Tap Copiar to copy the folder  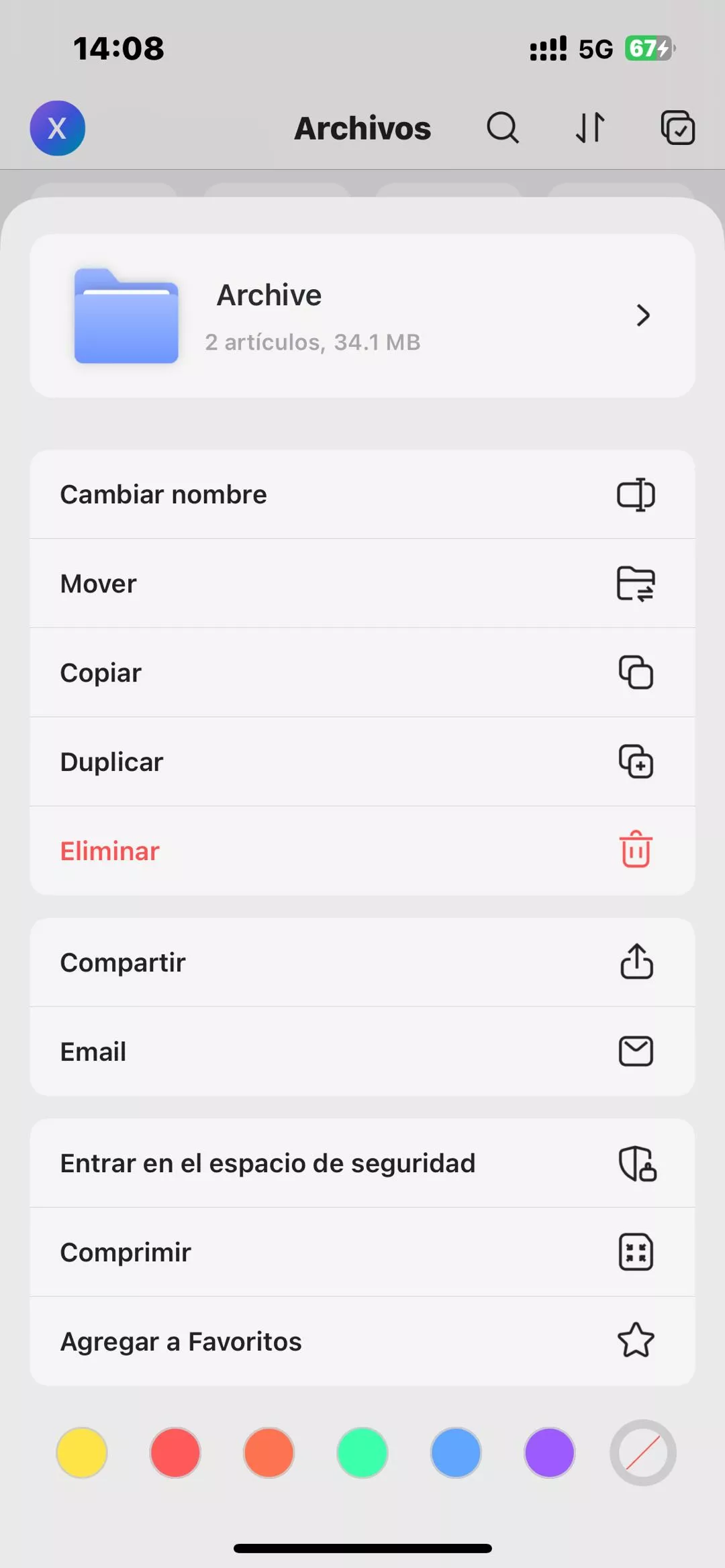tap(362, 672)
